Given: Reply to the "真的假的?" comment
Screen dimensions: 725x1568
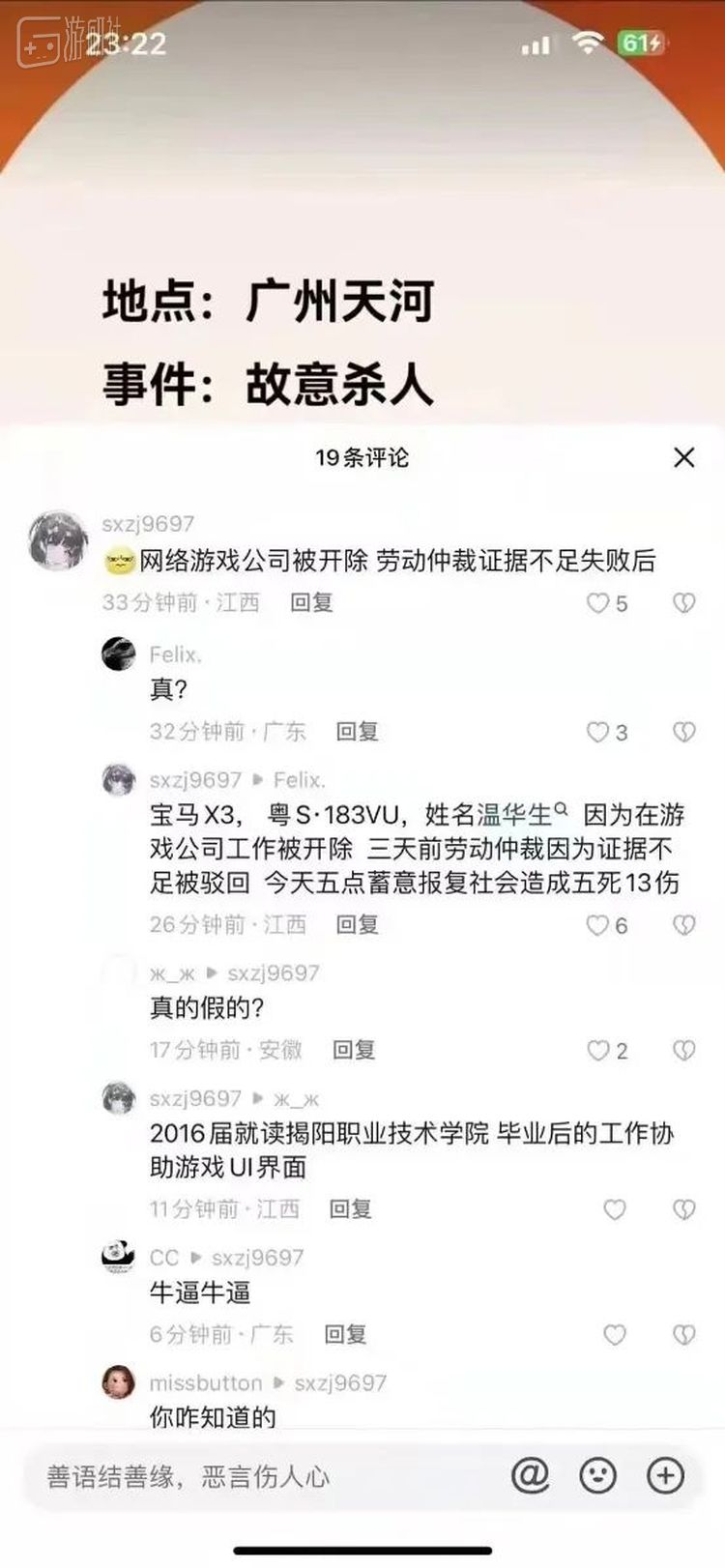Looking at the screenshot, I should (x=354, y=1050).
